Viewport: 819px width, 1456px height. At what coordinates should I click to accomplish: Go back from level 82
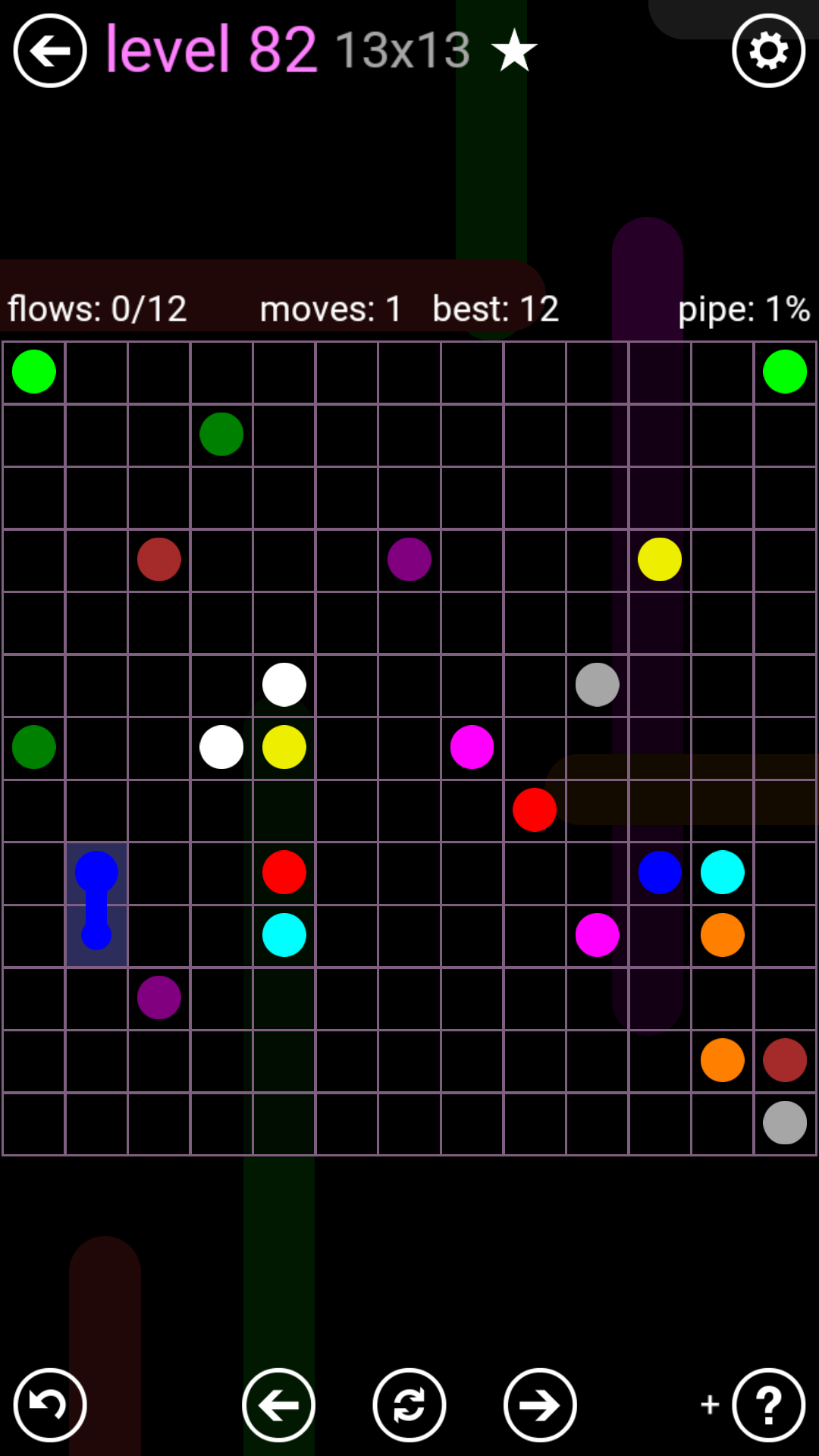coord(50,51)
